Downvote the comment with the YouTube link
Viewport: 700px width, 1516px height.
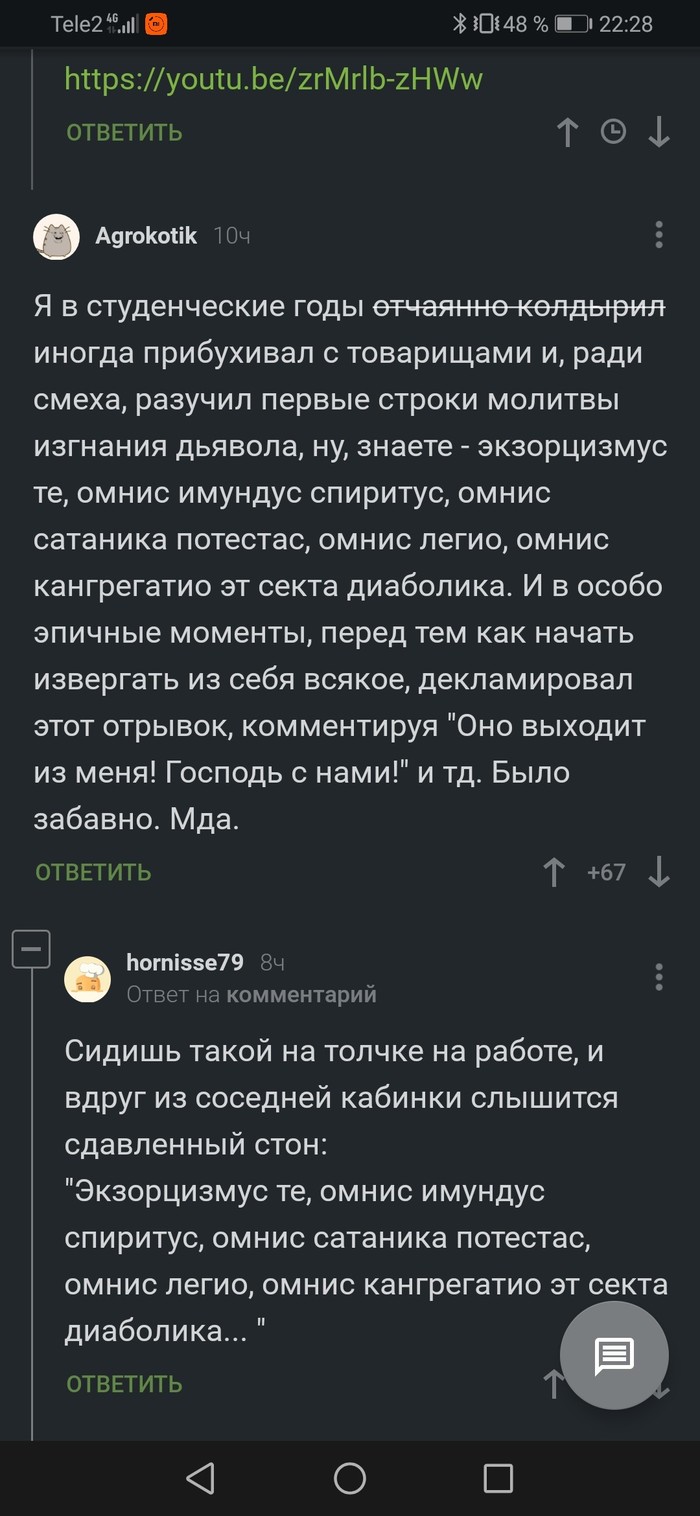click(659, 132)
